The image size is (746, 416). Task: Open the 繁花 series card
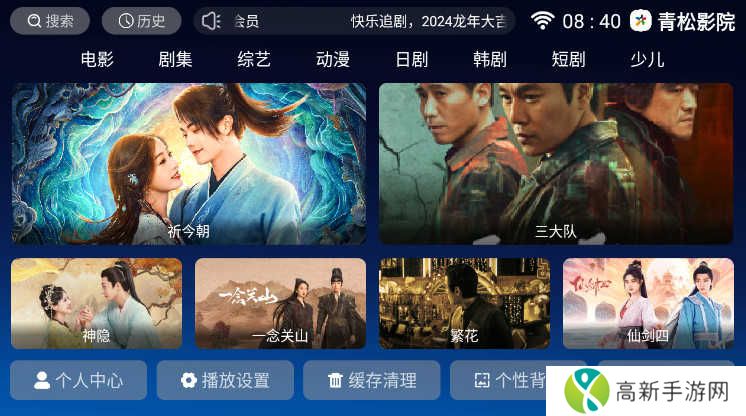(x=464, y=303)
